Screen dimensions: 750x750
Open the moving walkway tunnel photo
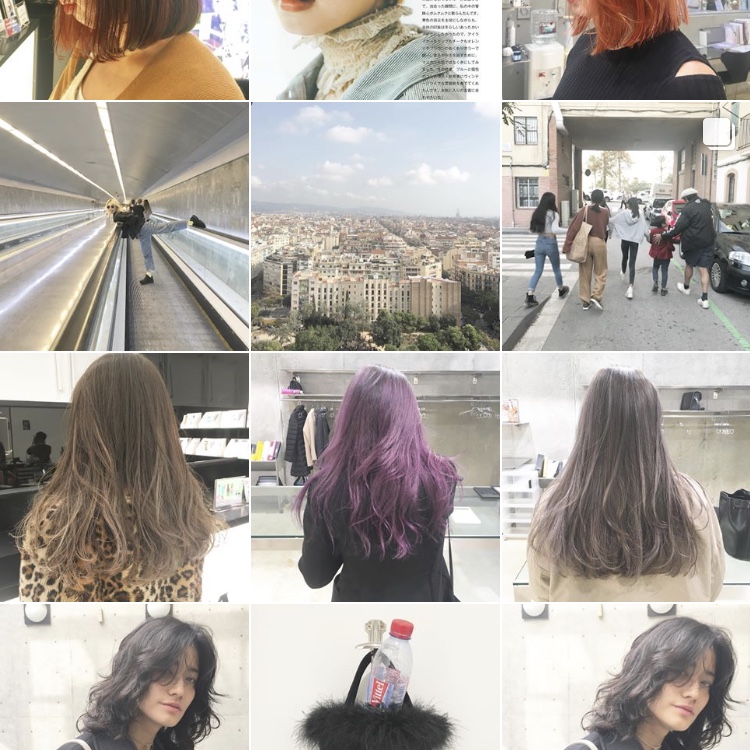(x=124, y=226)
